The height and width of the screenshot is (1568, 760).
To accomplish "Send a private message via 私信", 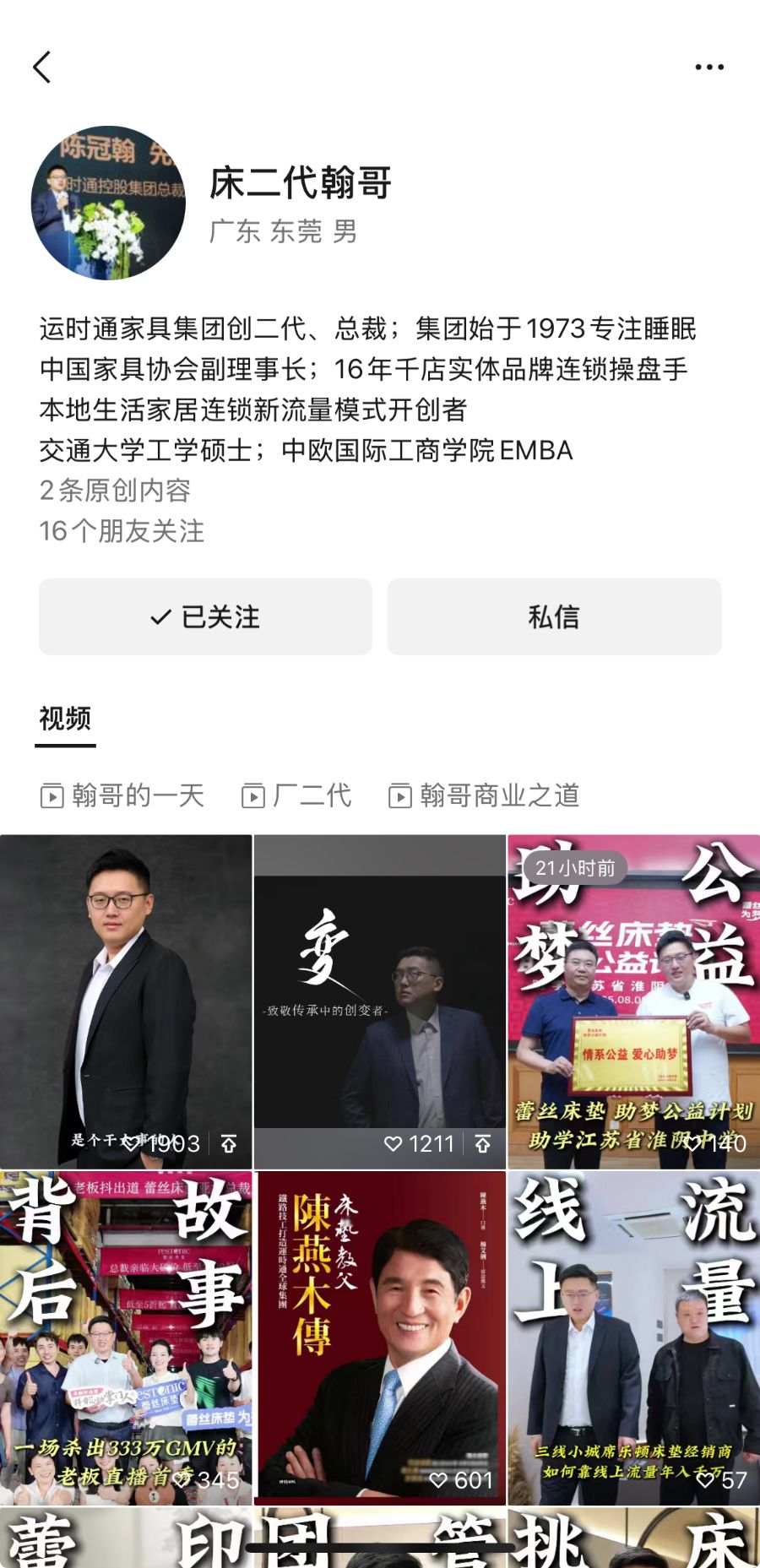I will [554, 616].
